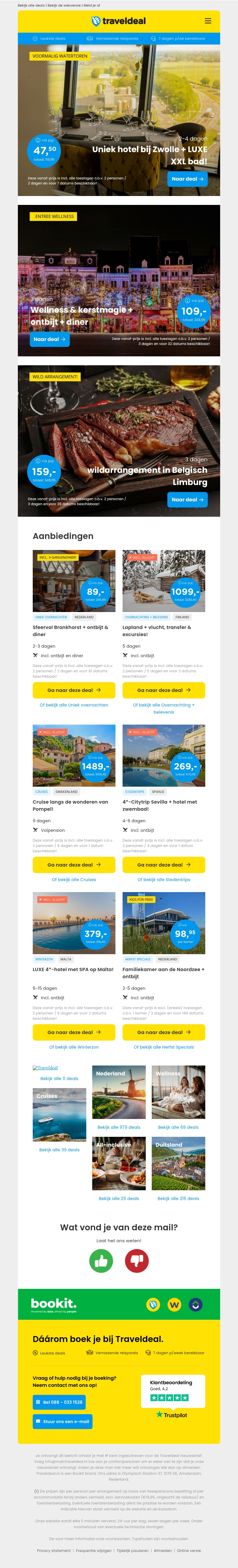Tap Naar deal on wildarrangement banner
This screenshot has width=238, height=1568.
[187, 500]
